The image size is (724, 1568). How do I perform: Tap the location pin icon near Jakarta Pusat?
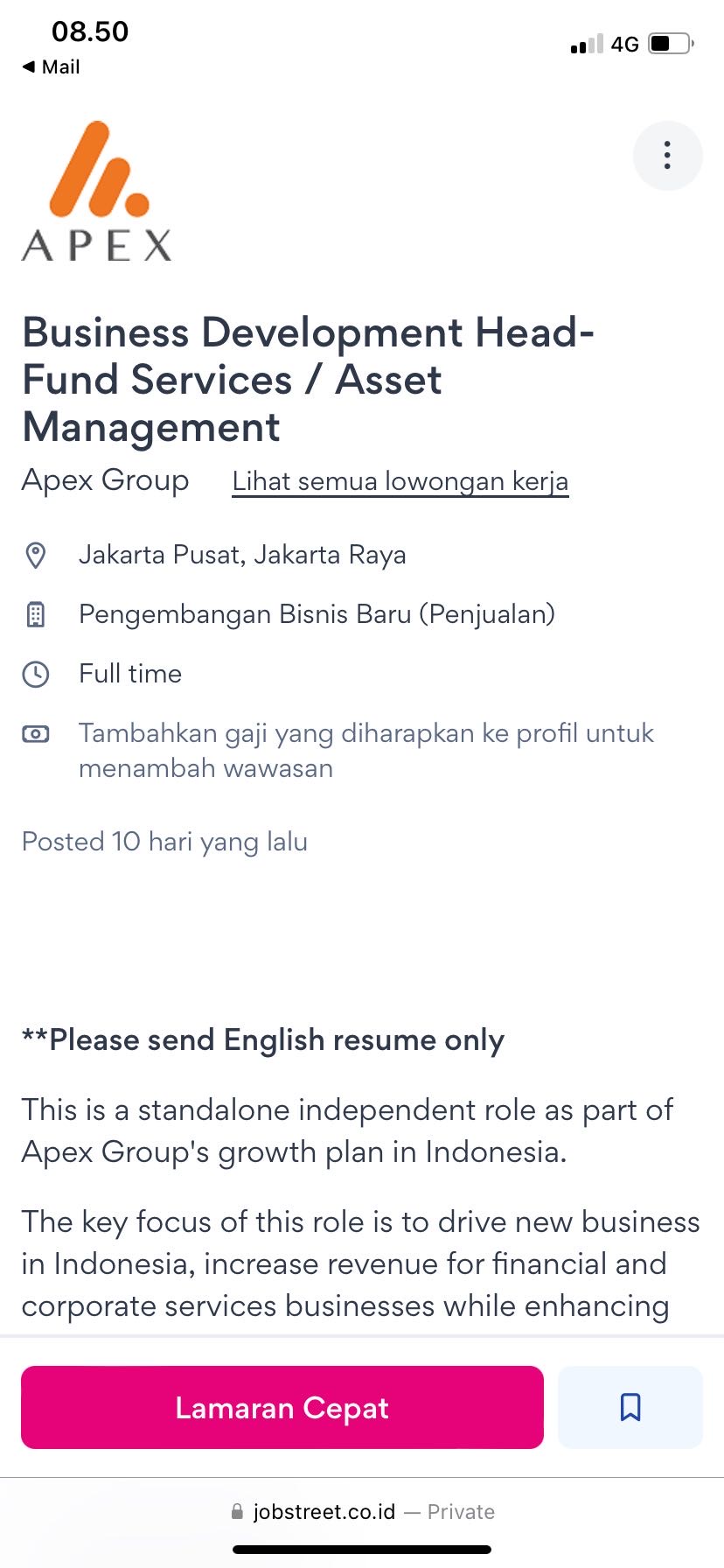pyautogui.click(x=35, y=555)
